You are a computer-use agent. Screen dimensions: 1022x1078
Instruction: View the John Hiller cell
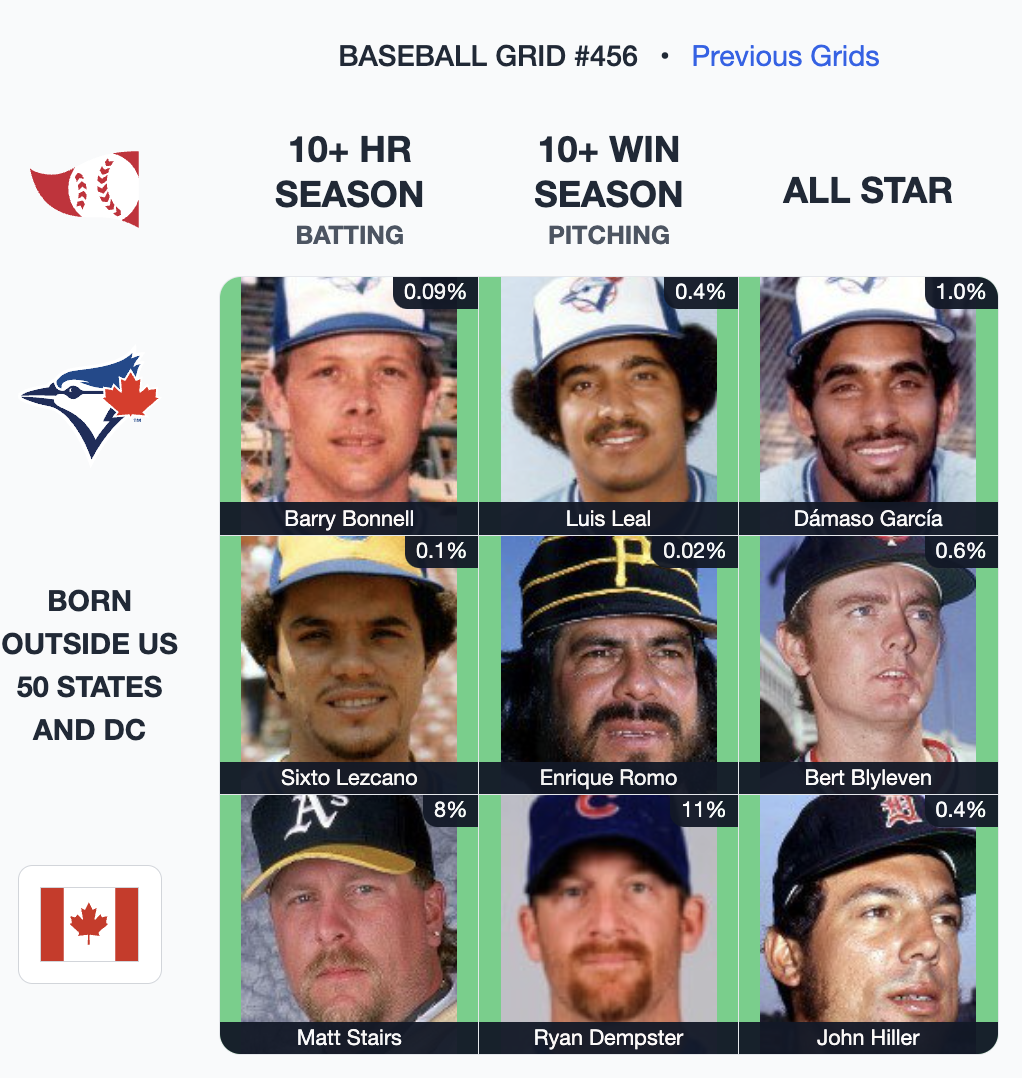868,923
